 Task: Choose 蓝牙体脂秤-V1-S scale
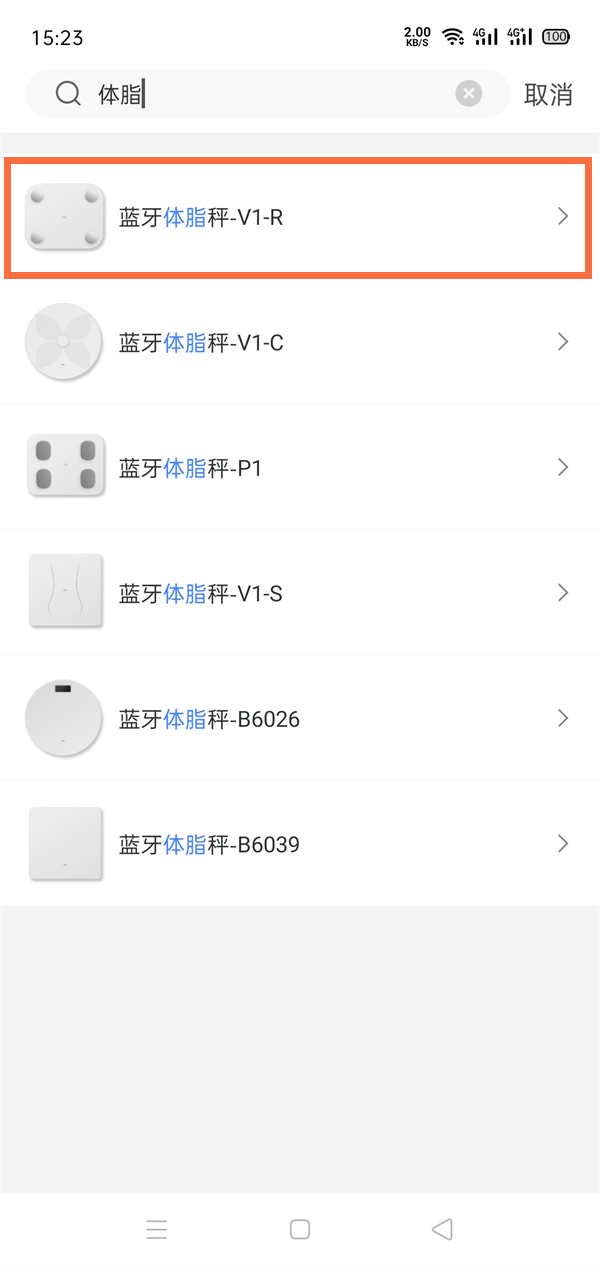298,594
